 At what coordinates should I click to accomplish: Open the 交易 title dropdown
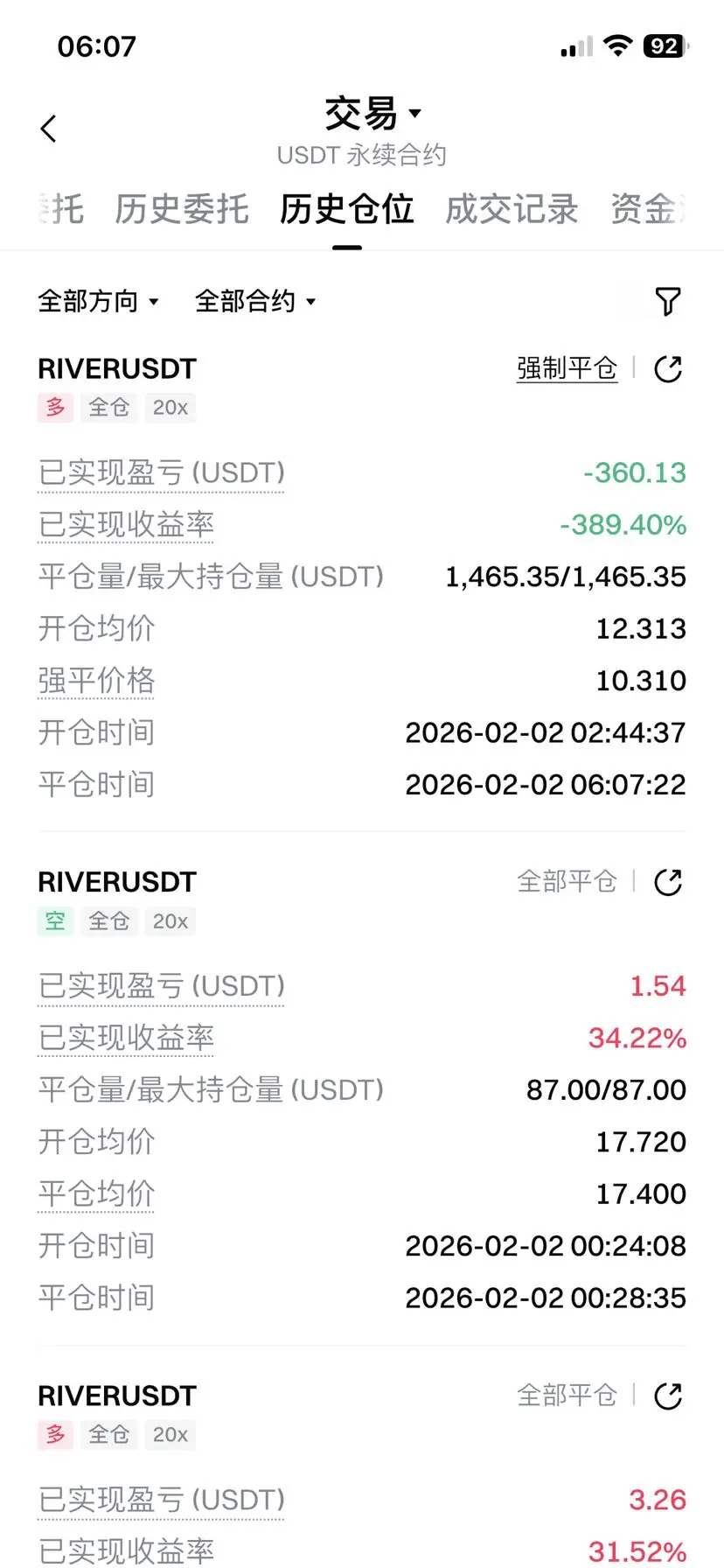pos(371,114)
